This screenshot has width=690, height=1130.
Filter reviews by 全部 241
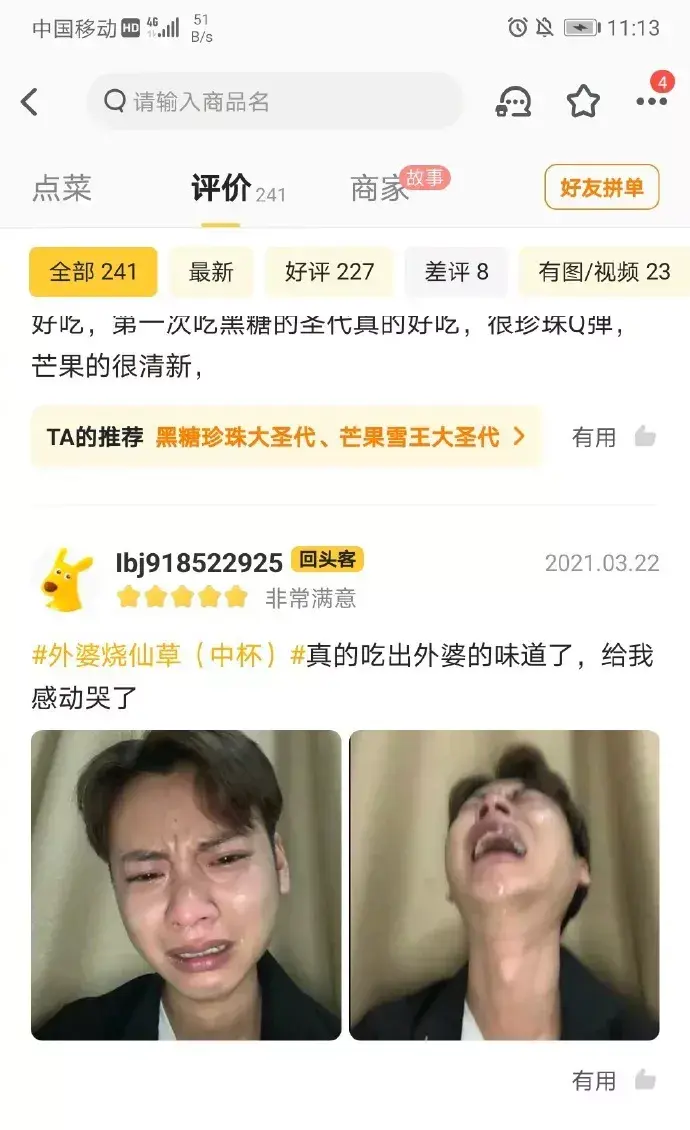tap(93, 272)
